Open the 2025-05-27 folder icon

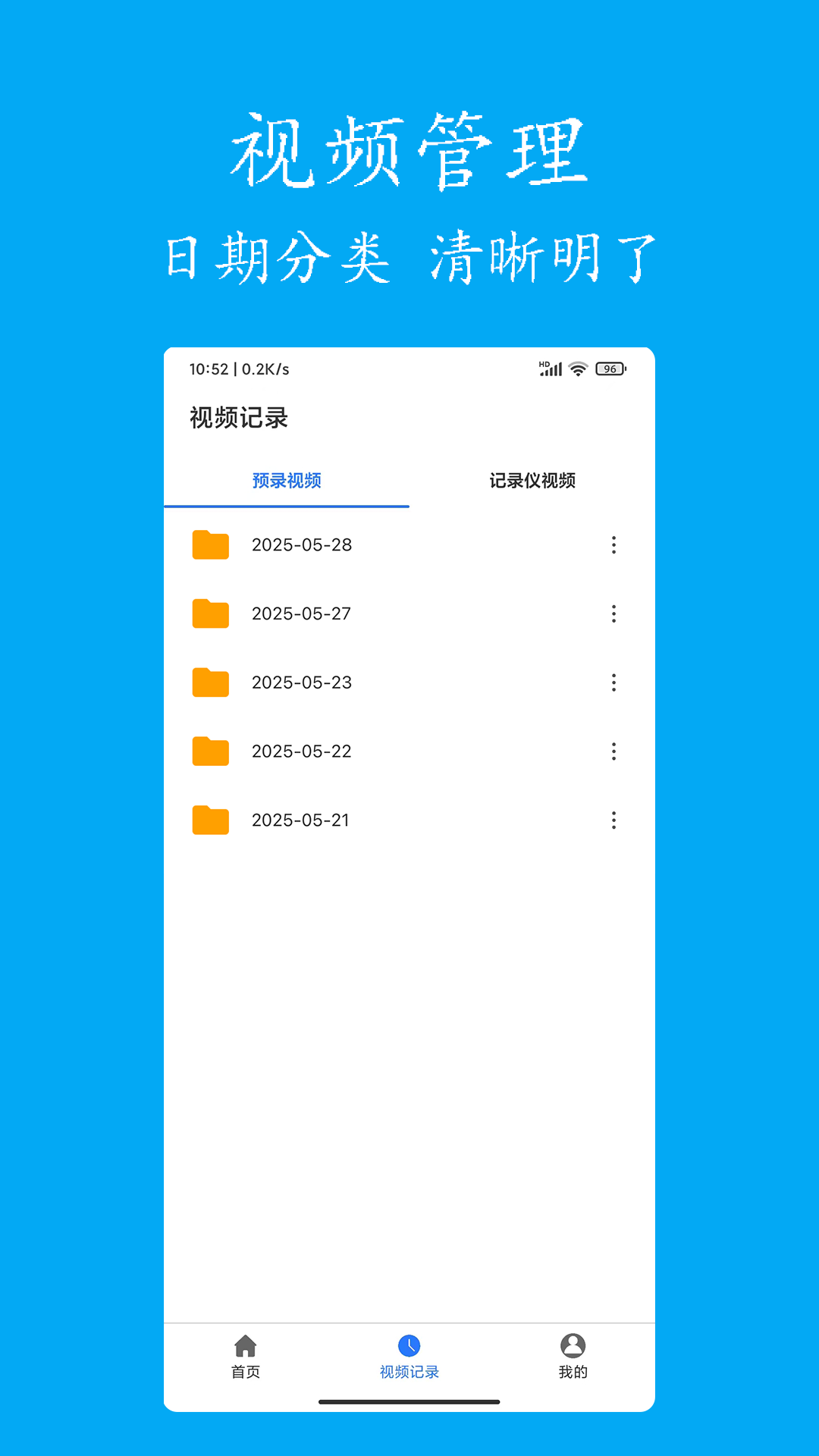(210, 614)
